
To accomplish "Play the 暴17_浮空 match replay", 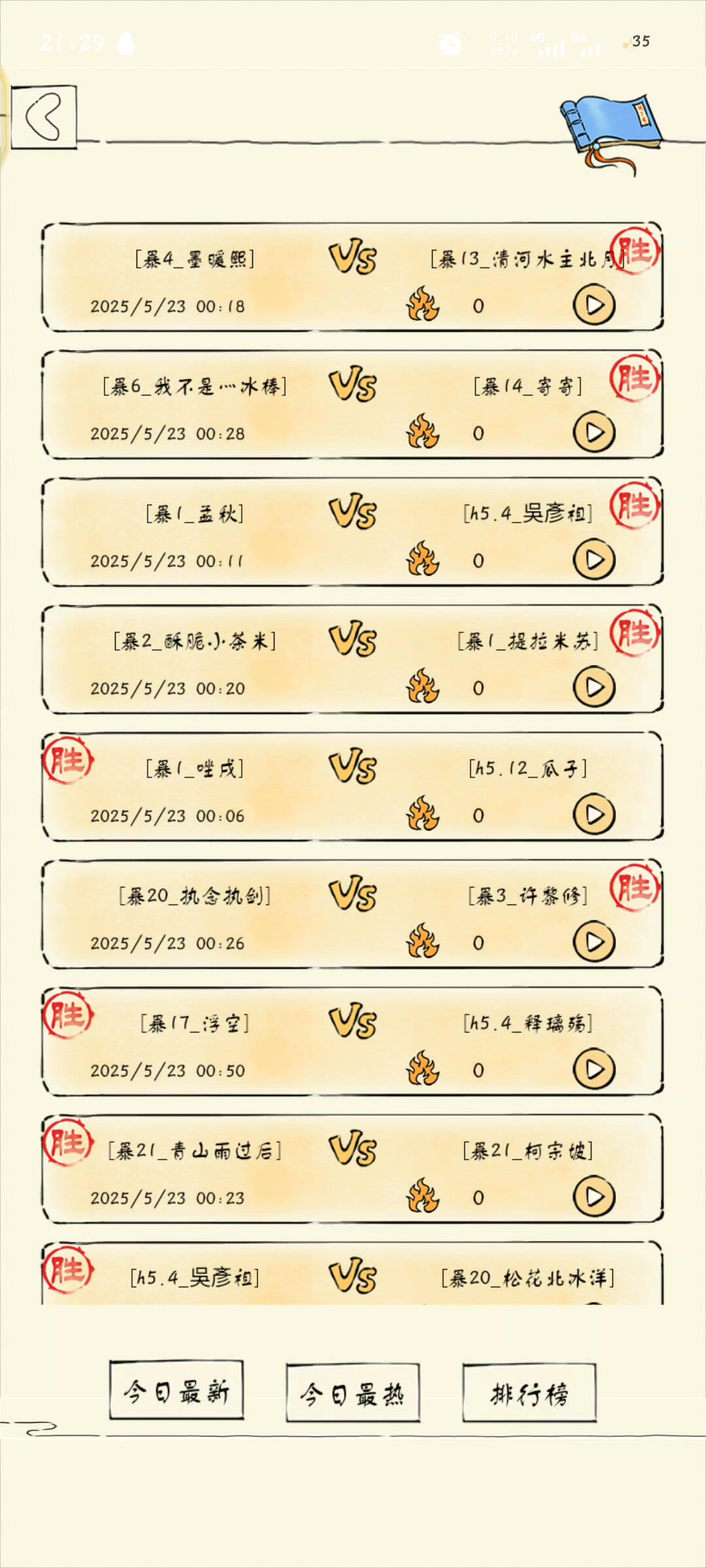I will tap(594, 1070).
